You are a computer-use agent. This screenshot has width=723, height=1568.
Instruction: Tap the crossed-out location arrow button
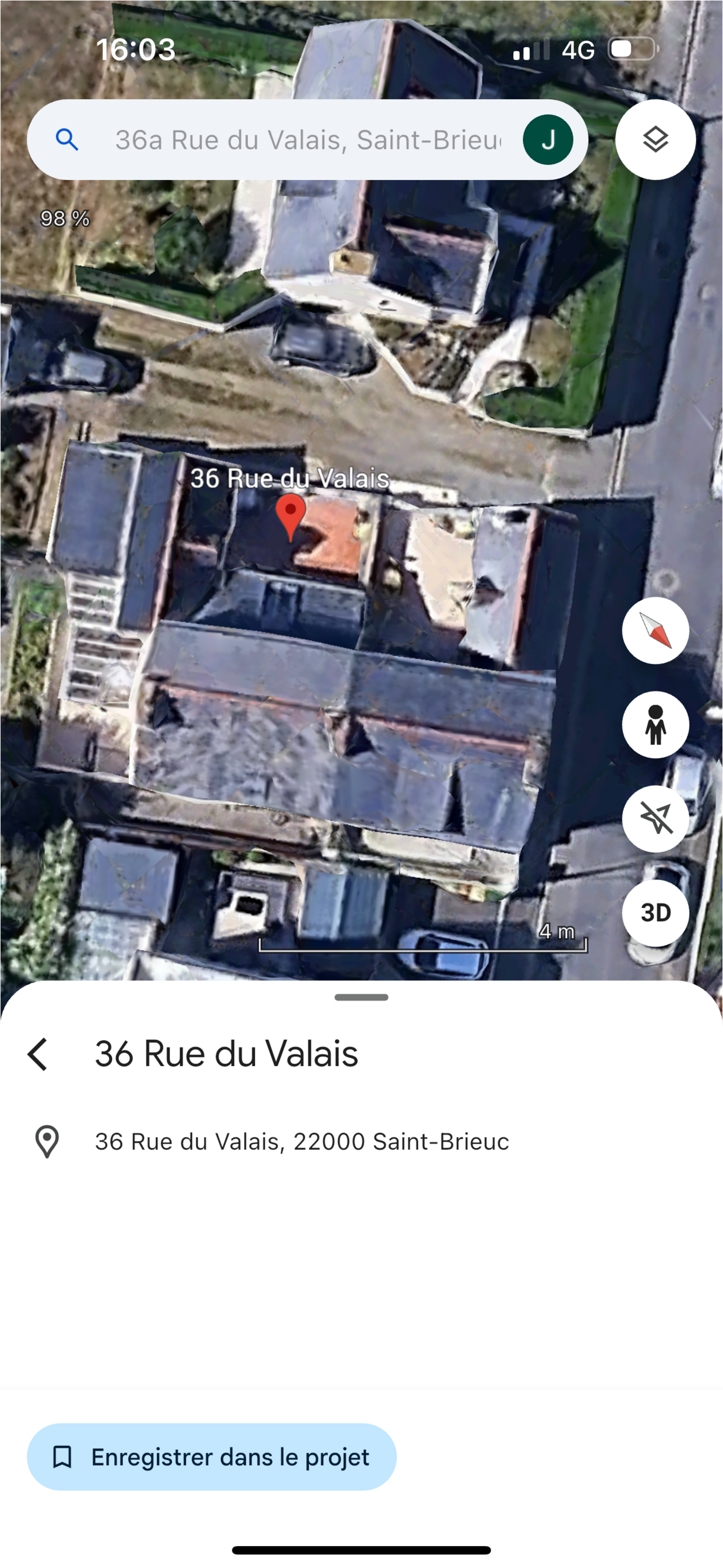point(655,819)
